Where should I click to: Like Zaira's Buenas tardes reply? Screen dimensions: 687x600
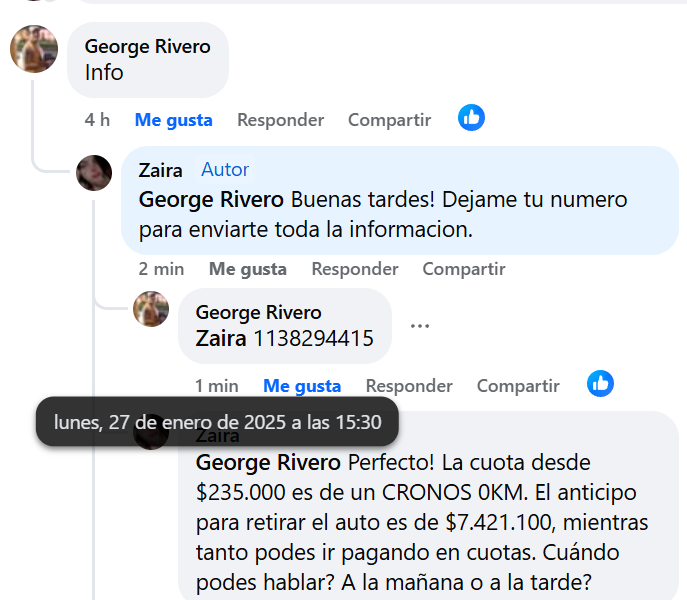point(247,269)
